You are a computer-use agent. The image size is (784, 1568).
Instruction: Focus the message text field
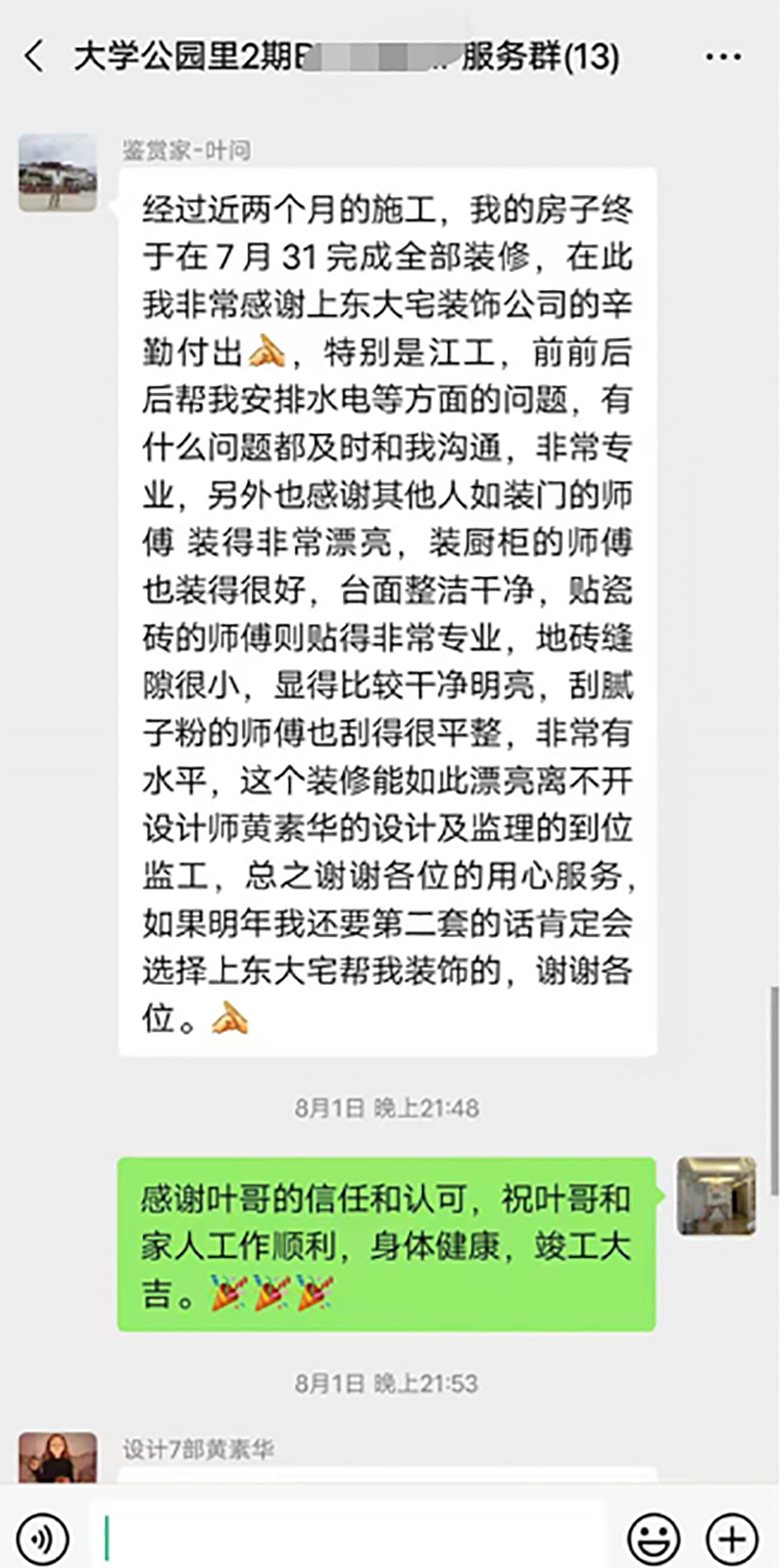(x=353, y=1537)
